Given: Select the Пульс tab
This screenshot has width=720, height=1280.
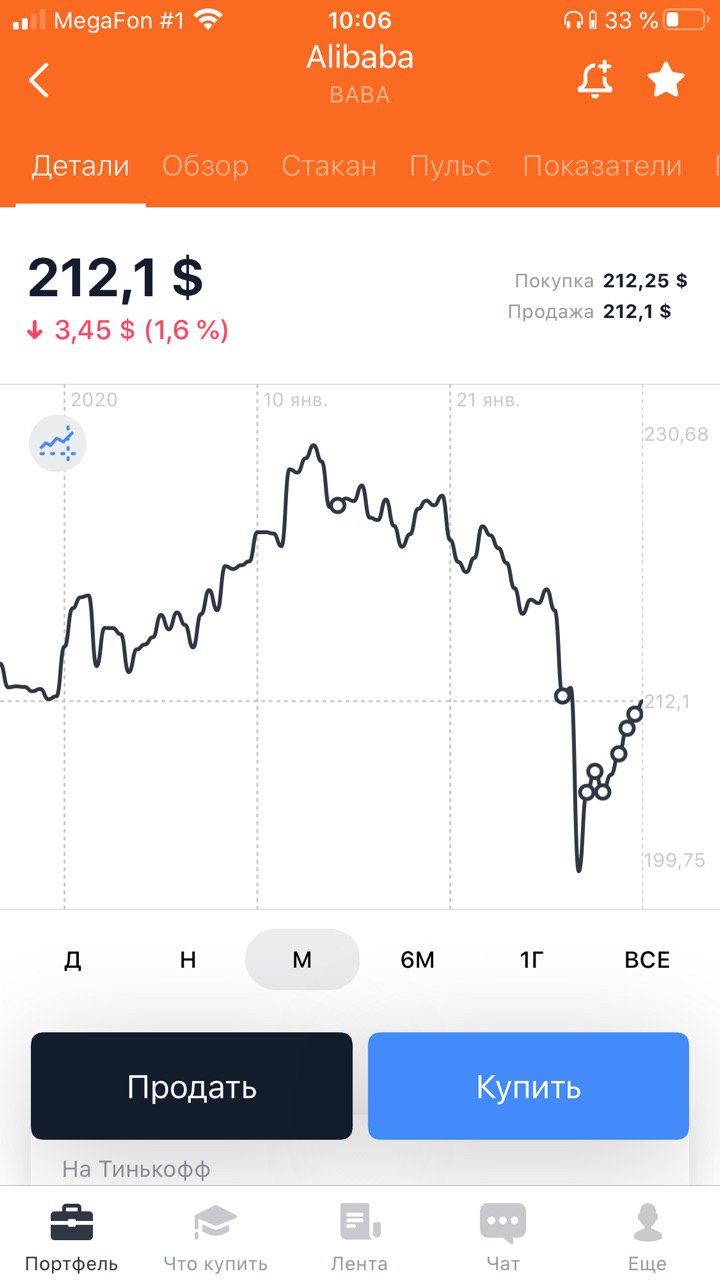Looking at the screenshot, I should 450,166.
